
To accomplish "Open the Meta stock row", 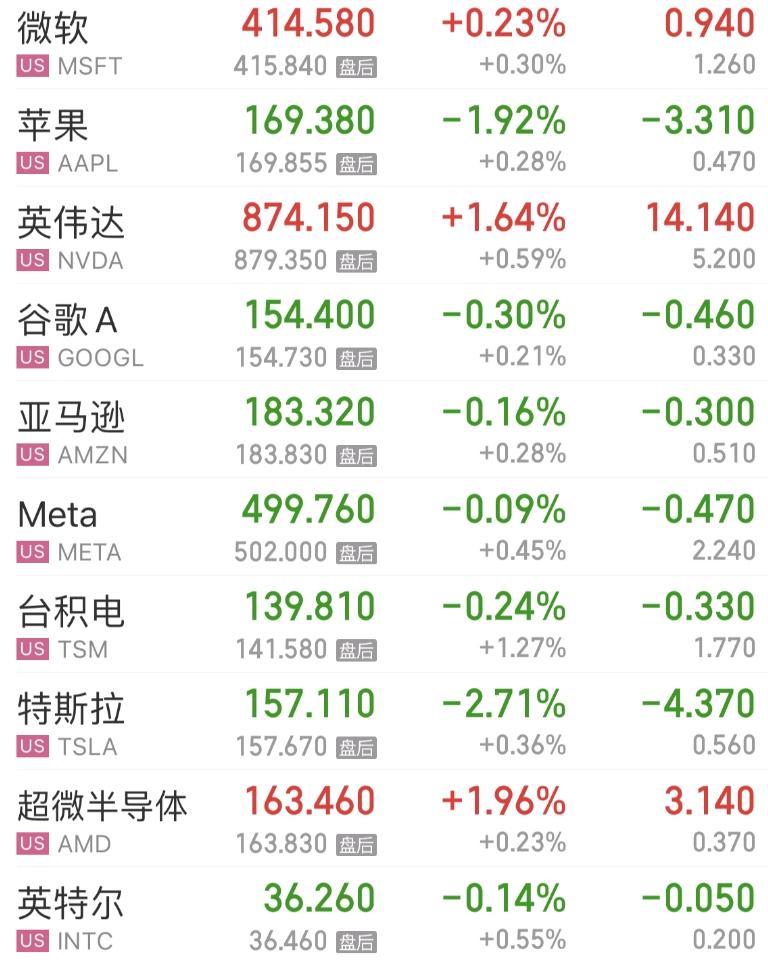I will (x=384, y=529).
